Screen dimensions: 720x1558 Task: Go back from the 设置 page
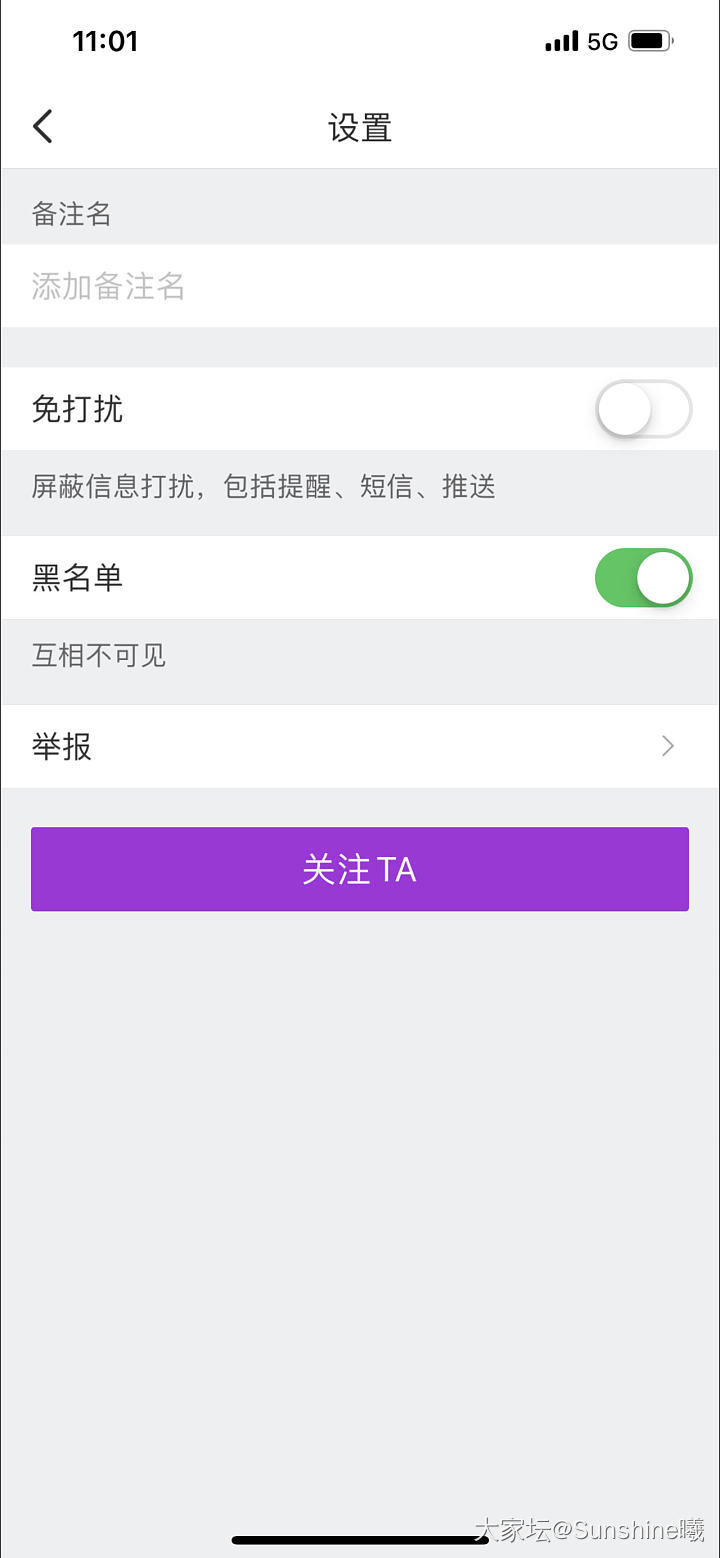pos(43,127)
